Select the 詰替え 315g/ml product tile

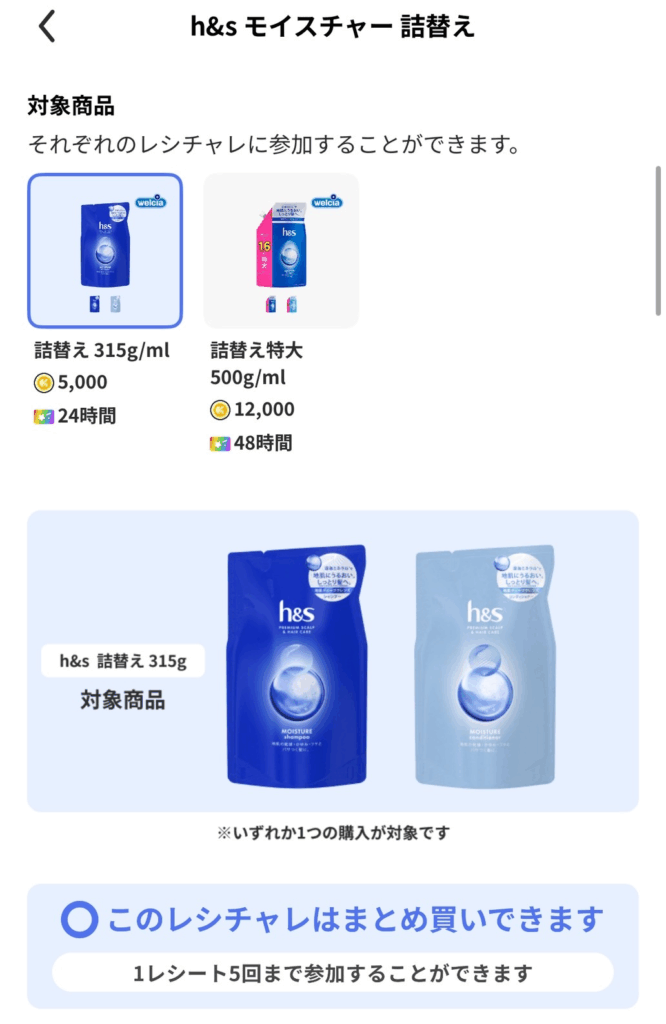click(105, 251)
